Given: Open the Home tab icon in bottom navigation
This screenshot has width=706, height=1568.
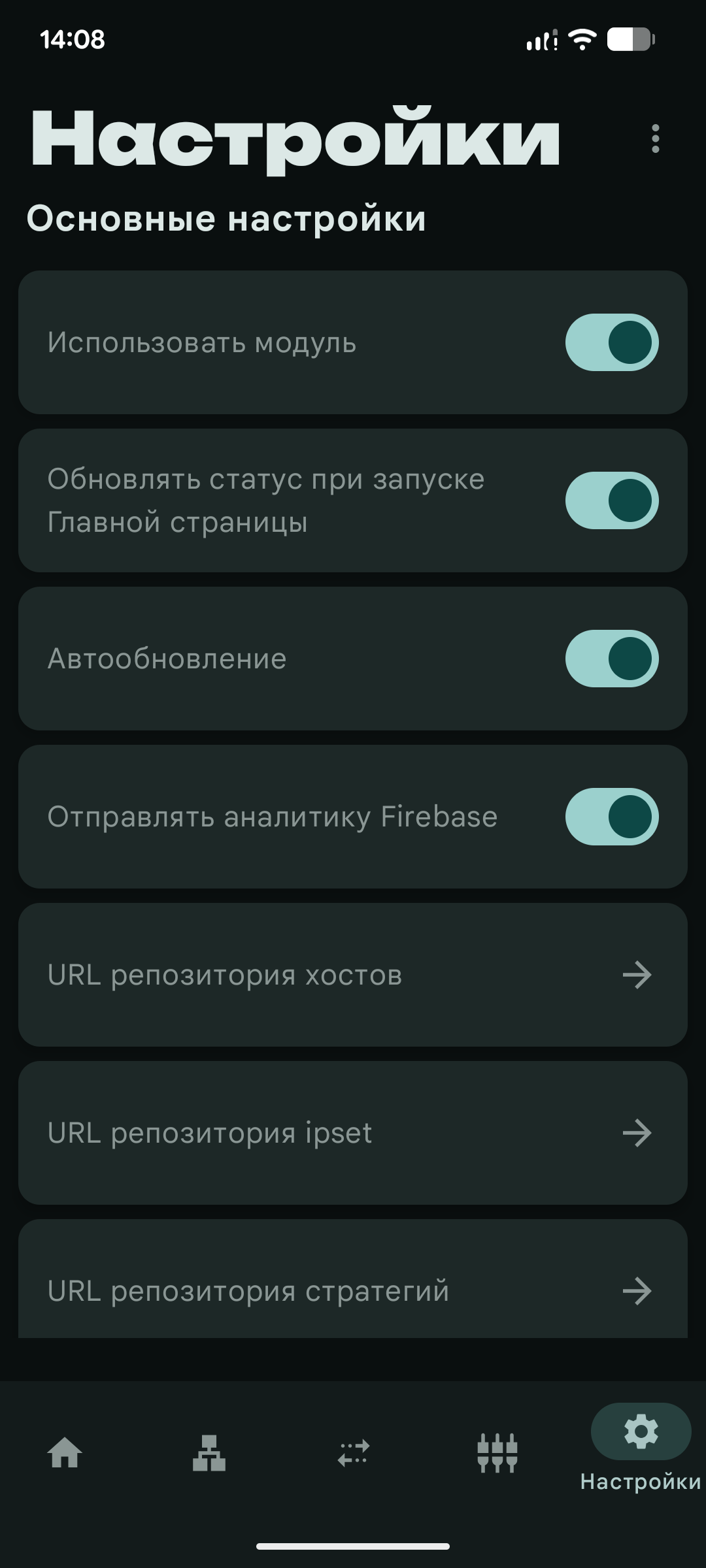Looking at the screenshot, I should 65,1452.
